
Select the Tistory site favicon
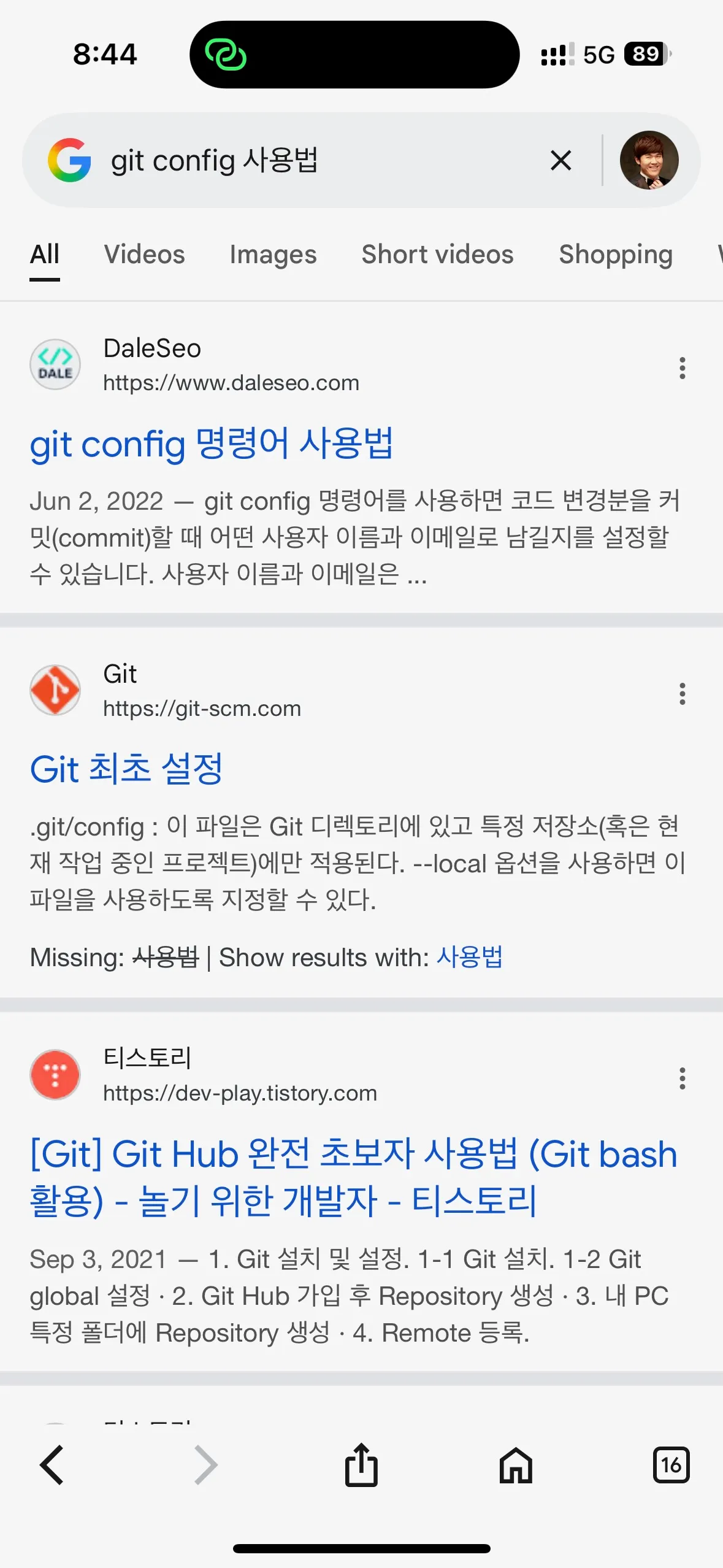[x=55, y=1075]
